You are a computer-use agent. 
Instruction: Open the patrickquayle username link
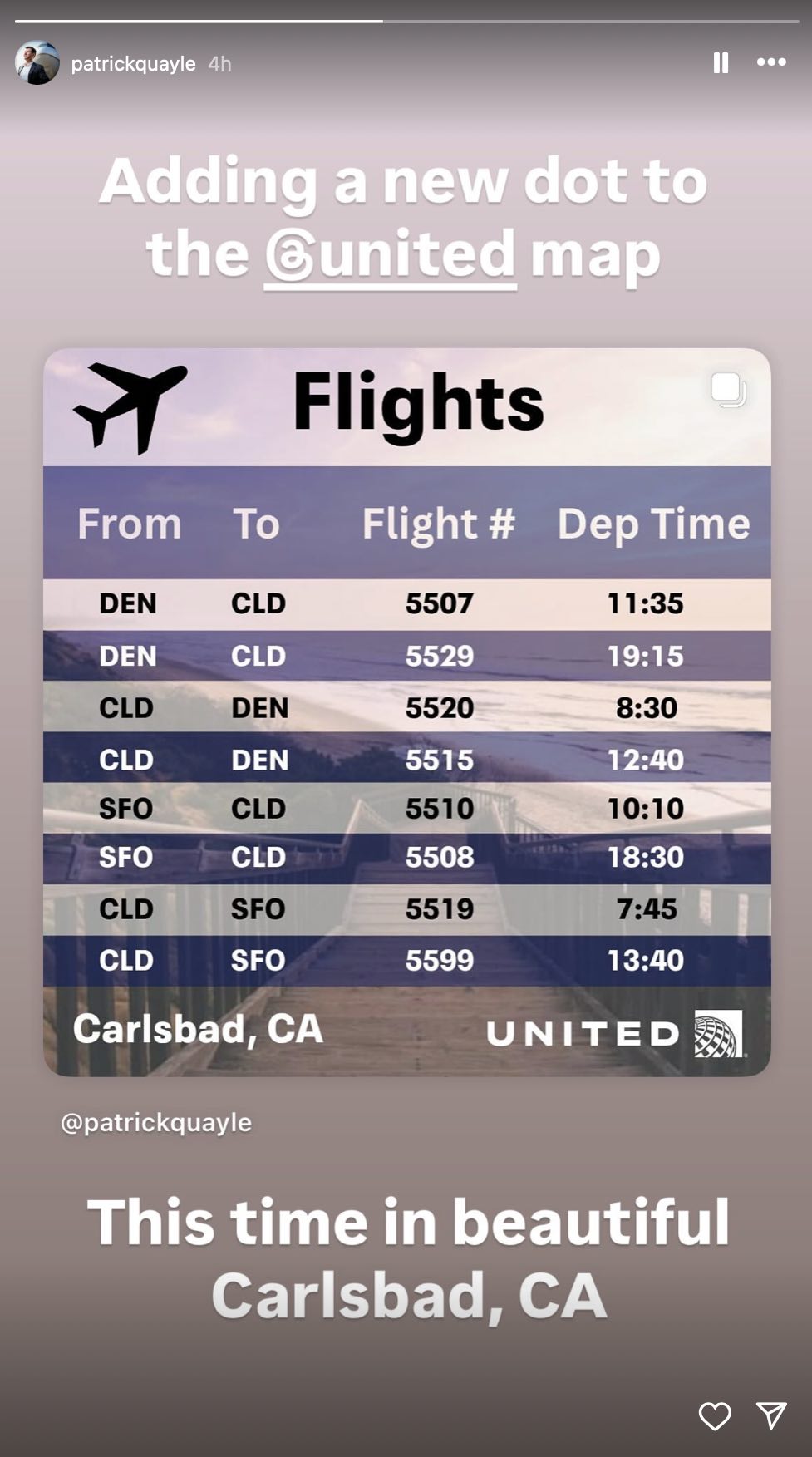tap(133, 64)
